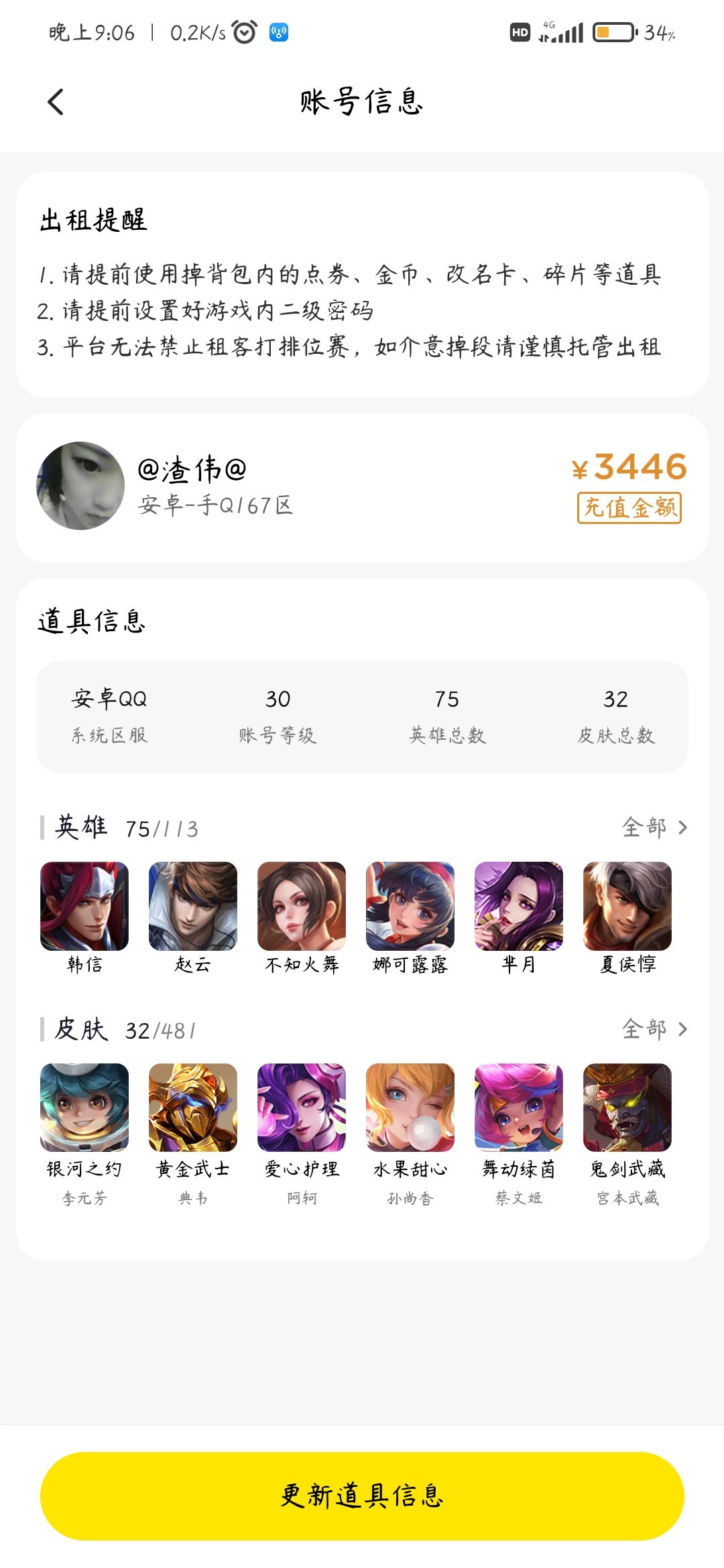Select the 水果甜心 skin tile
Screen dimensions: 724x1568
point(410,1108)
